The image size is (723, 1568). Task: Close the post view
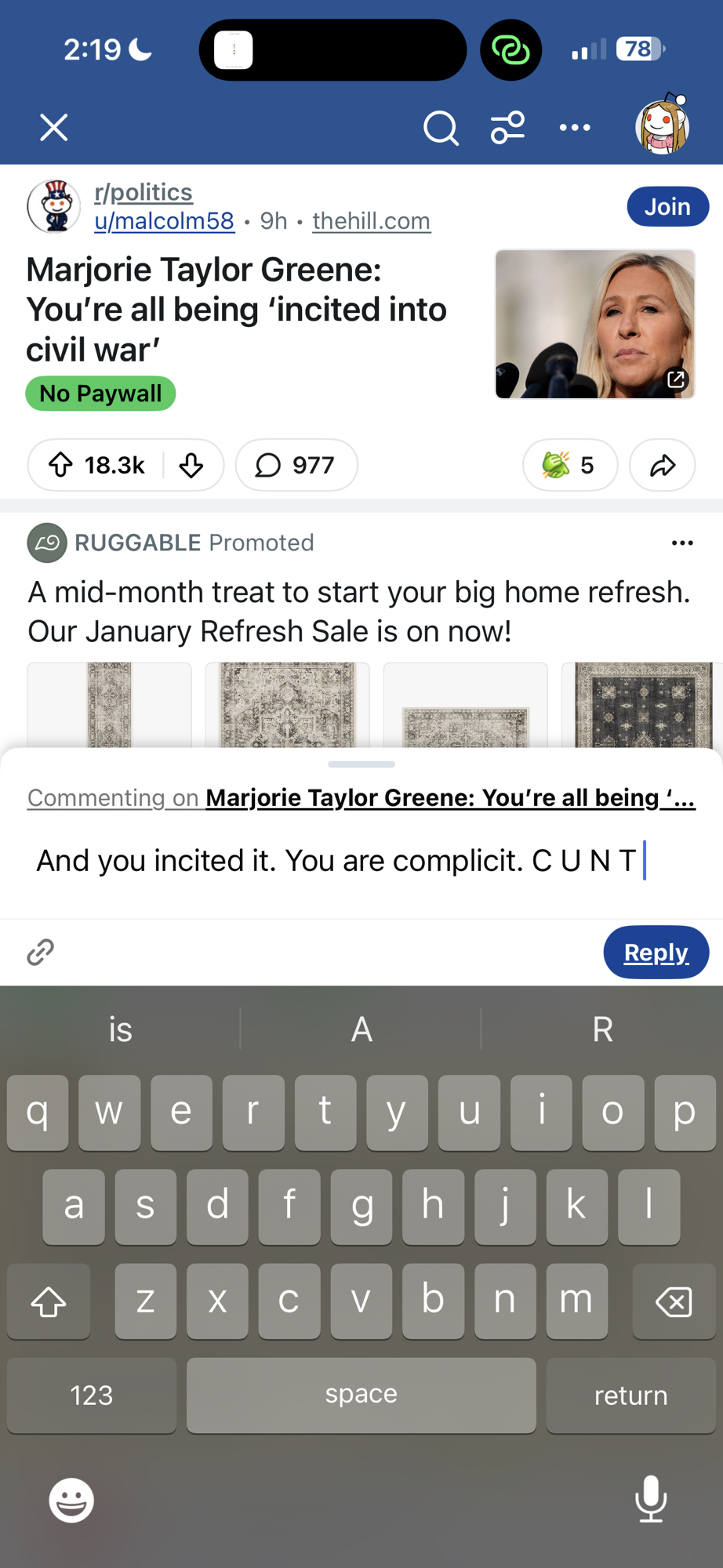pos(54,127)
